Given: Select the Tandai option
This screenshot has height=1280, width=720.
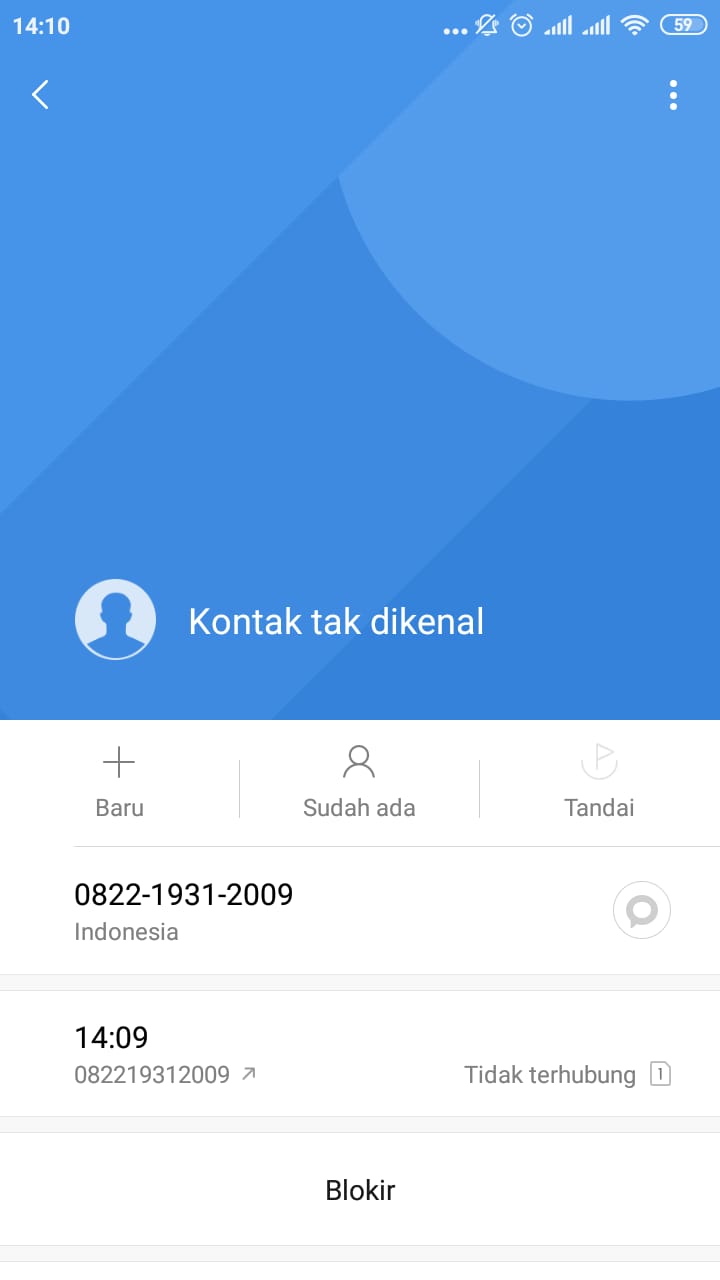Looking at the screenshot, I should point(599,807).
